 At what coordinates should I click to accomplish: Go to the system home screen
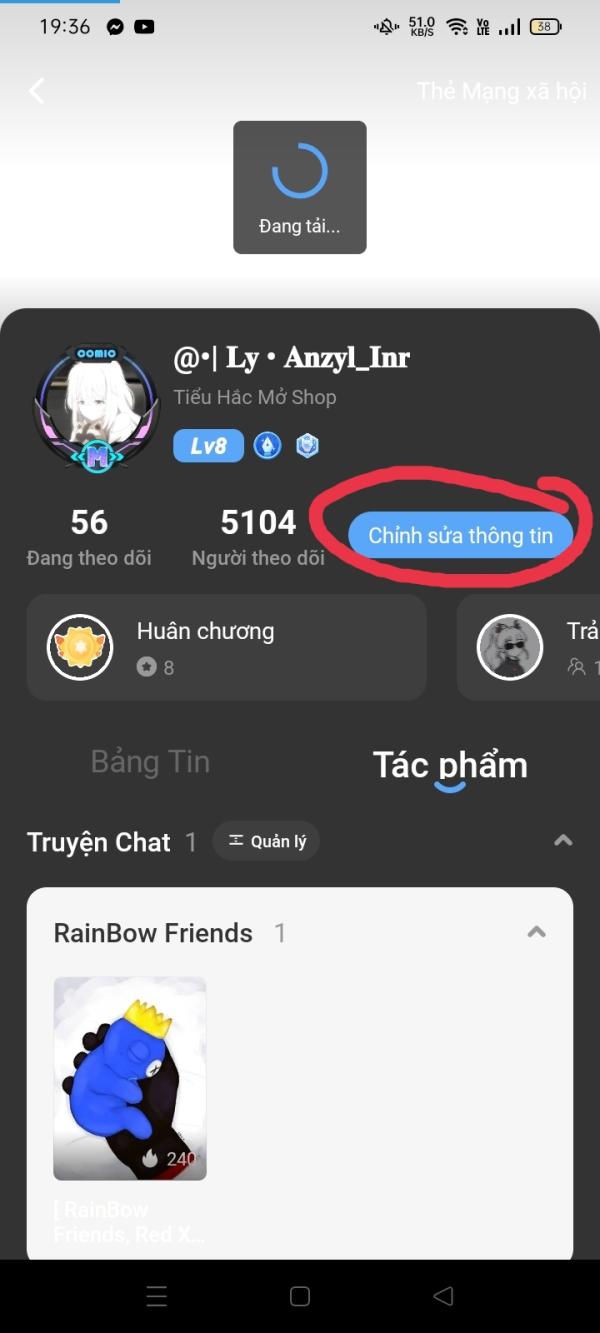(300, 1296)
